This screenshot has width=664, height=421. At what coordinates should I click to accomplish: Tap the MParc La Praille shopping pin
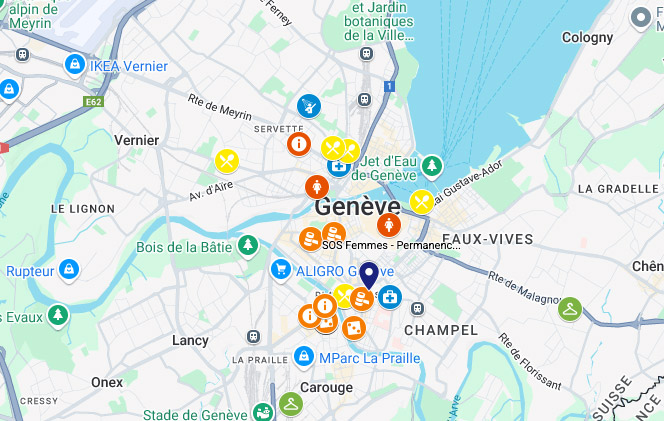click(304, 356)
